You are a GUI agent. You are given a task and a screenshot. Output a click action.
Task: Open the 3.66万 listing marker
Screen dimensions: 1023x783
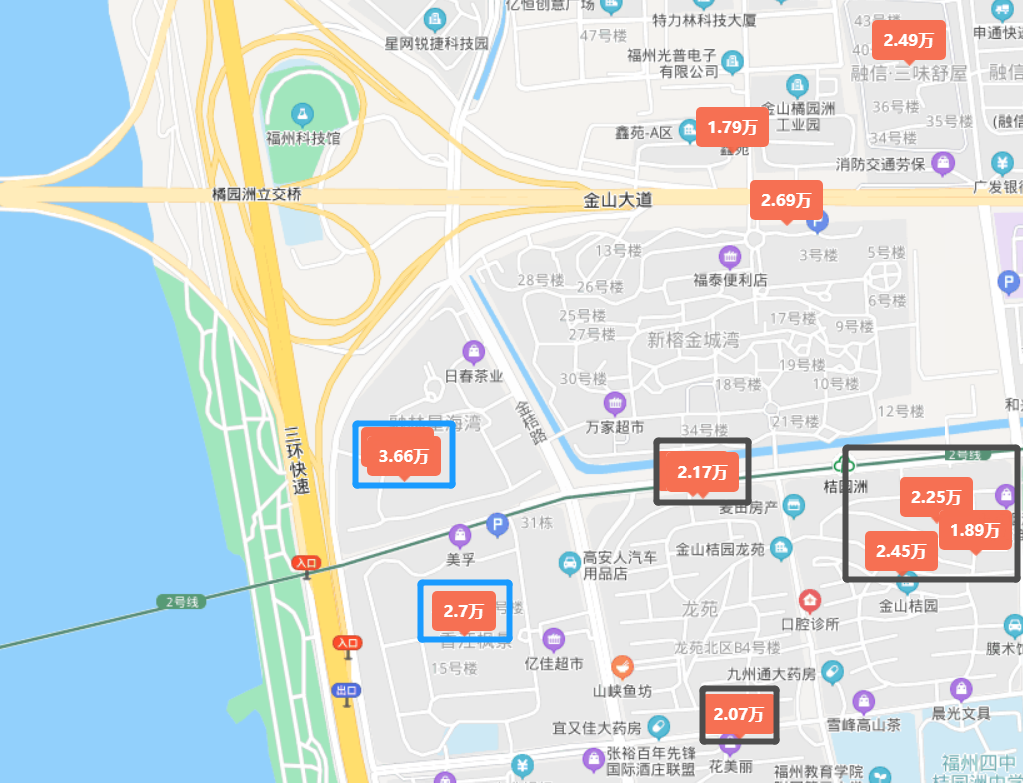pyautogui.click(x=404, y=456)
